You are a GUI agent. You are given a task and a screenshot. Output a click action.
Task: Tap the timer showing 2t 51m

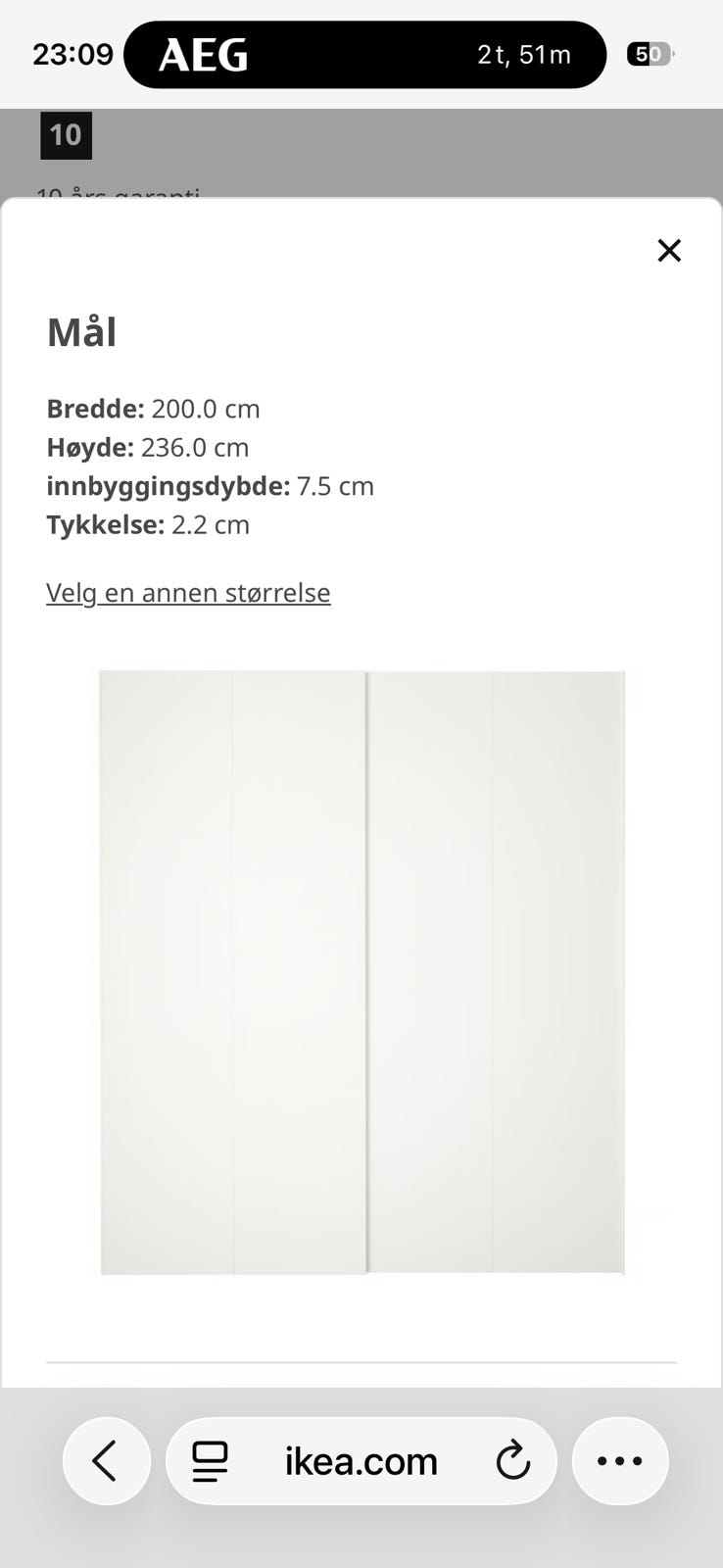coord(525,54)
